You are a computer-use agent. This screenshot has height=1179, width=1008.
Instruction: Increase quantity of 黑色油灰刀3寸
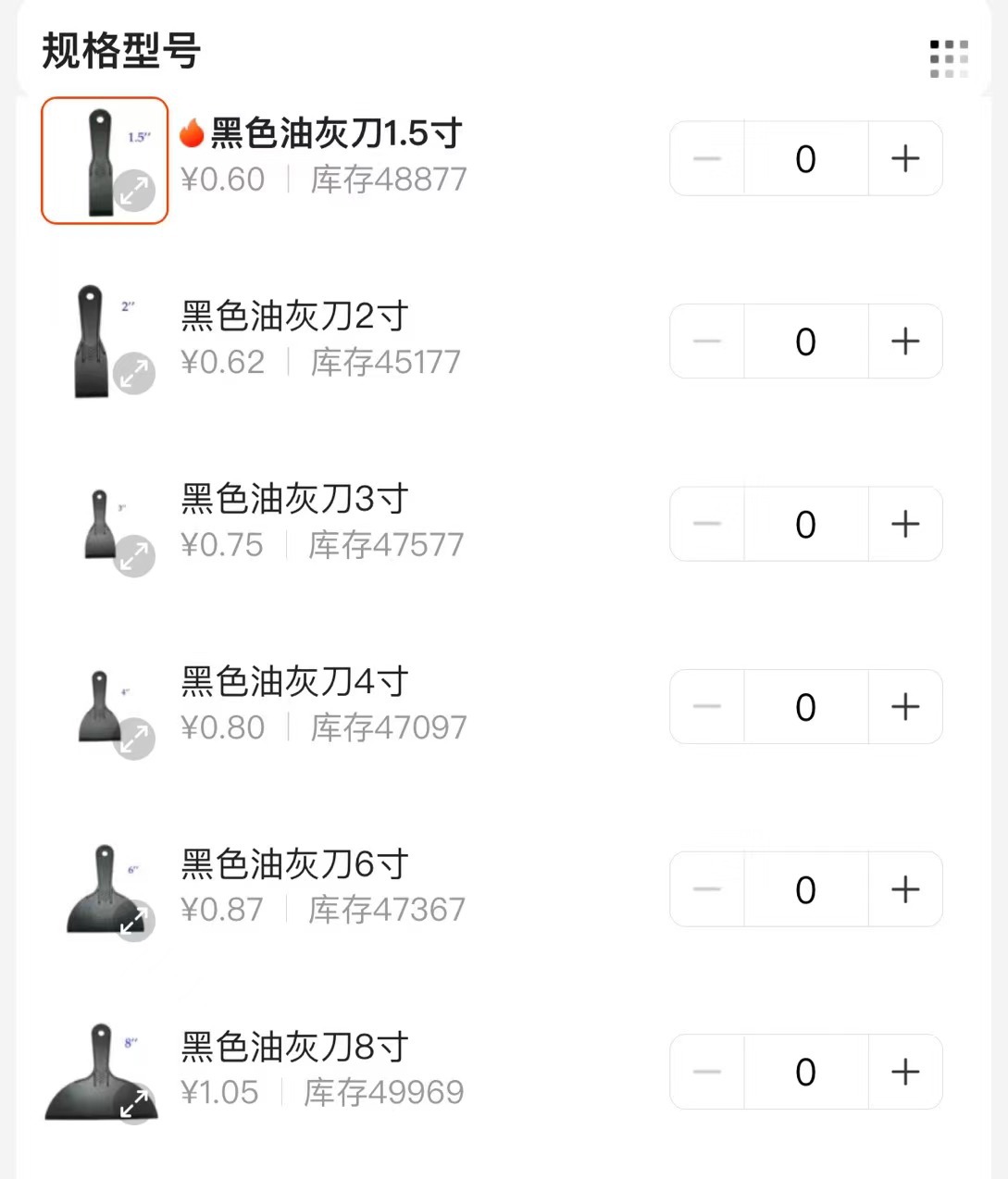(x=904, y=524)
